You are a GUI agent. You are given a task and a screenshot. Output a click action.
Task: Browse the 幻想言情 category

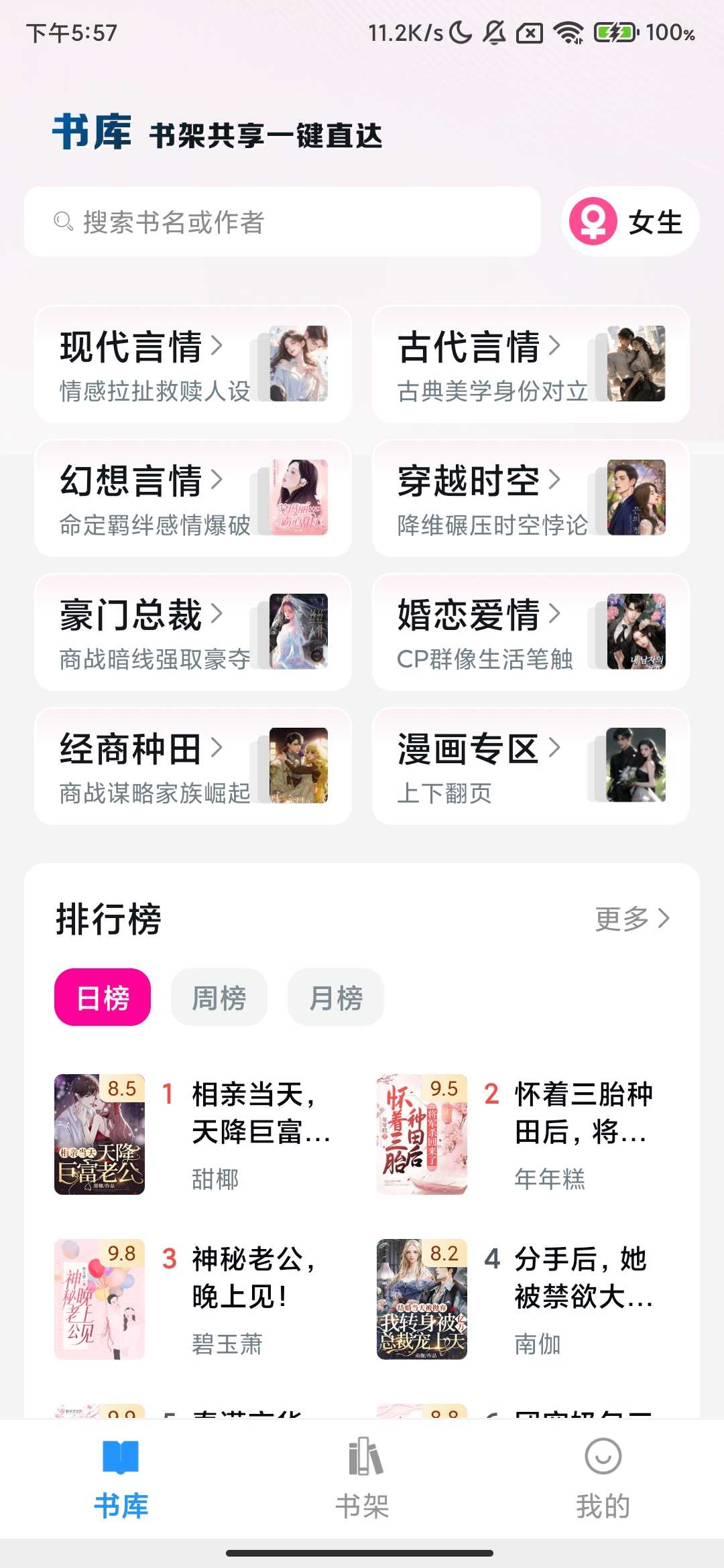coord(193,498)
